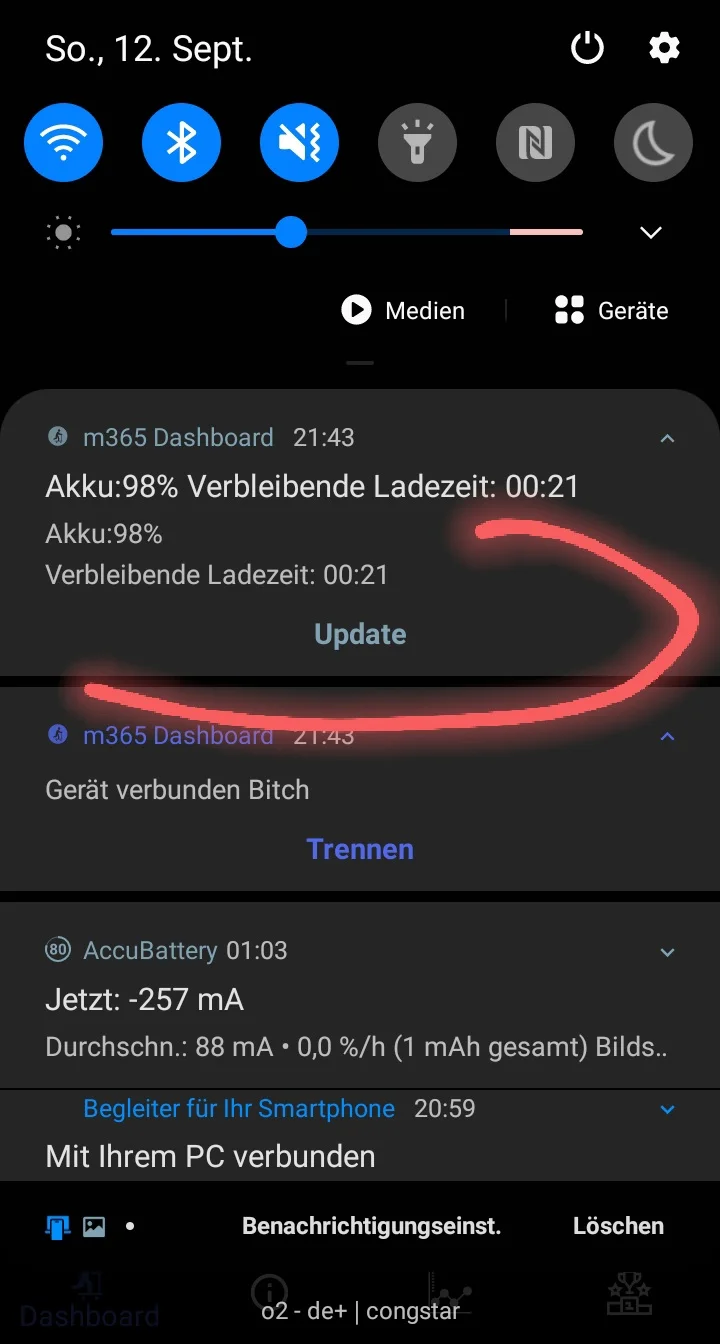The width and height of the screenshot is (720, 1344).
Task: Expand the AccuBattery notification
Action: point(668,952)
